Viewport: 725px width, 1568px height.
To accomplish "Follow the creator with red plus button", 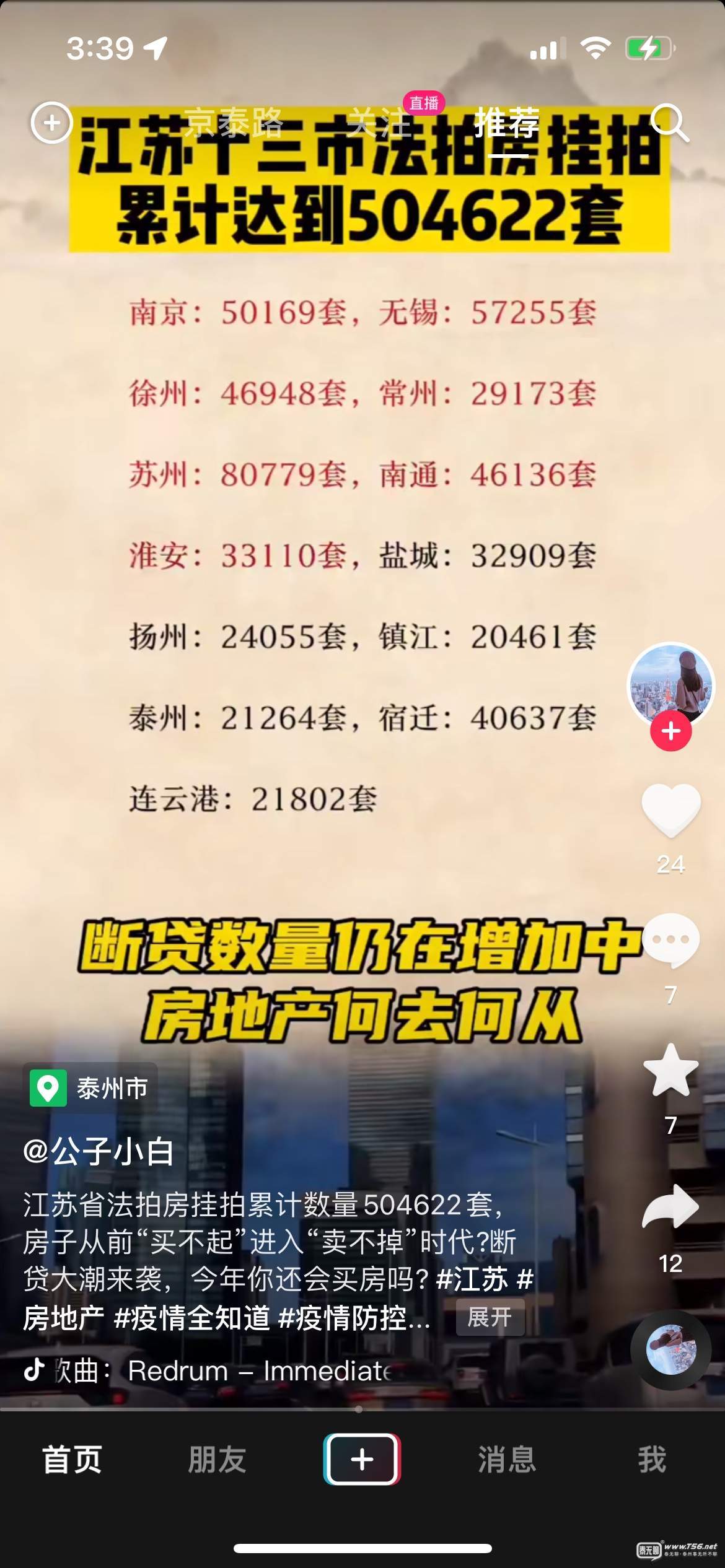I will [670, 731].
